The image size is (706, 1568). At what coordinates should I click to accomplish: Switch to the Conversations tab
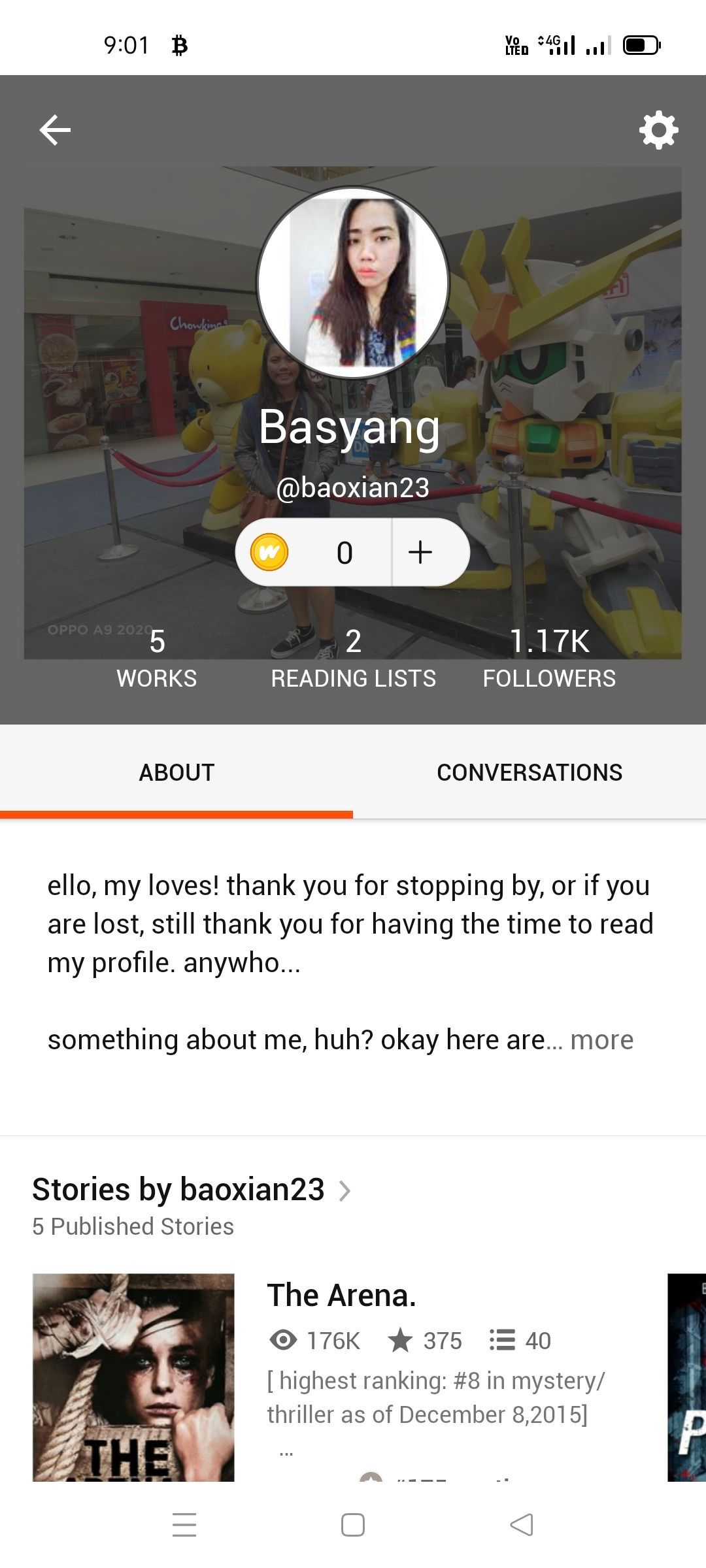529,772
